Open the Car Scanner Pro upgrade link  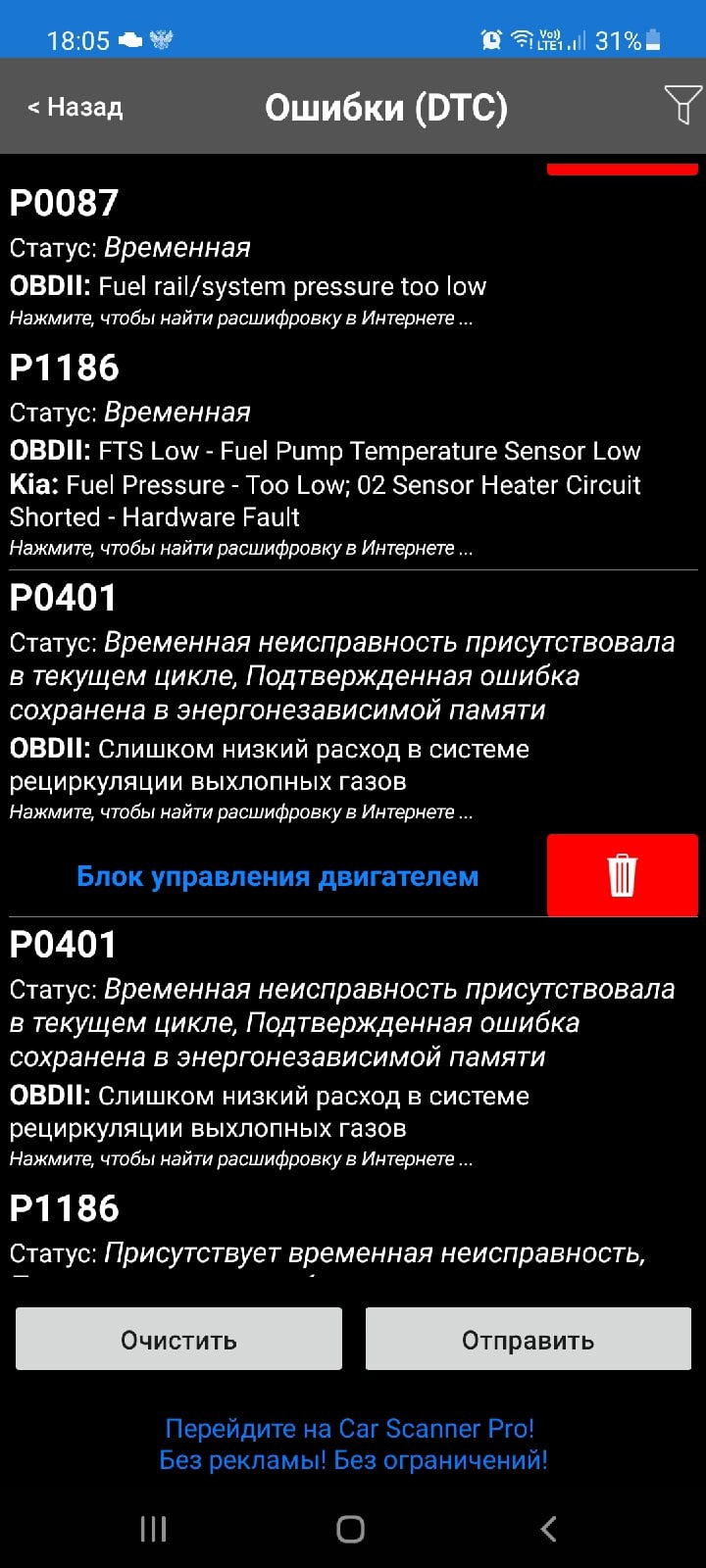point(353,1443)
